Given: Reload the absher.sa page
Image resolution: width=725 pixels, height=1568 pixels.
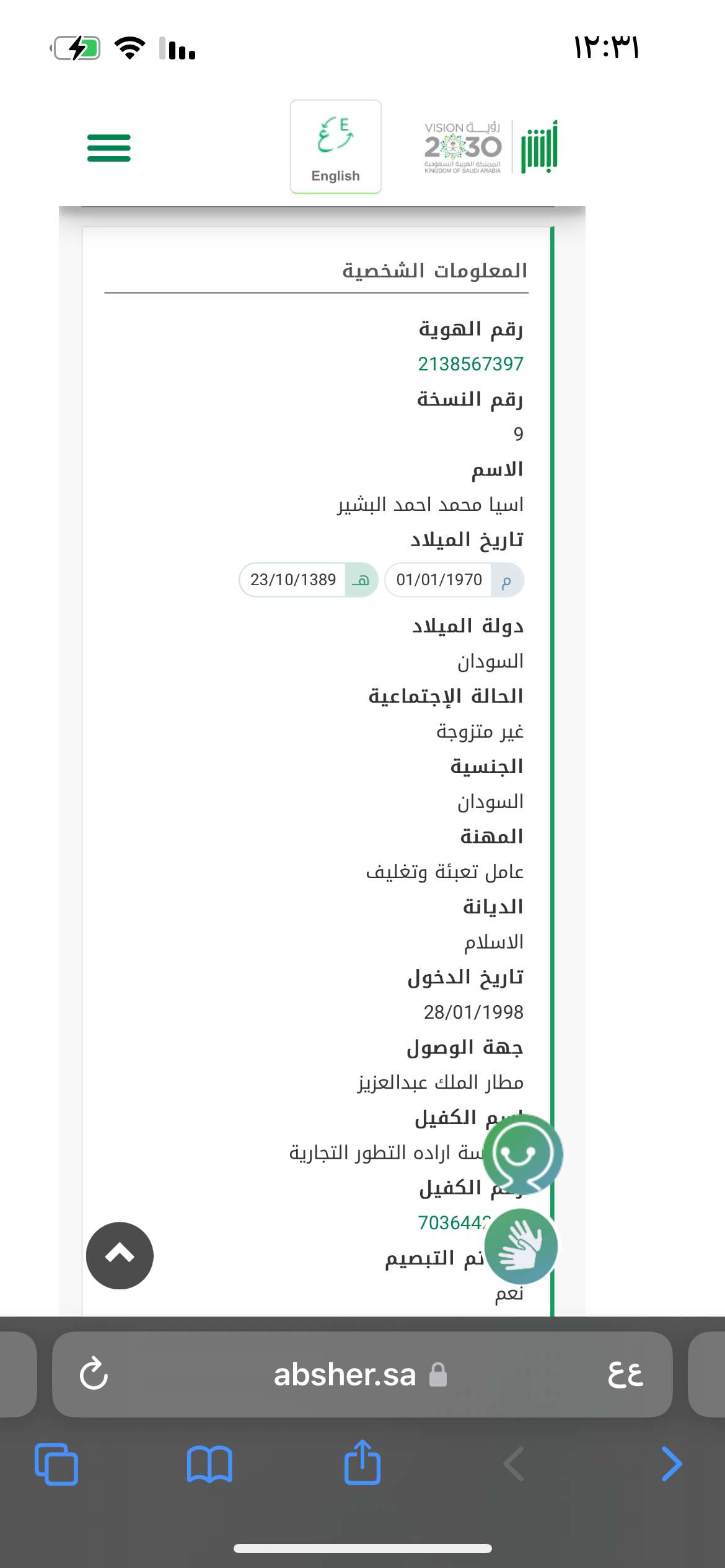Looking at the screenshot, I should tap(94, 1374).
